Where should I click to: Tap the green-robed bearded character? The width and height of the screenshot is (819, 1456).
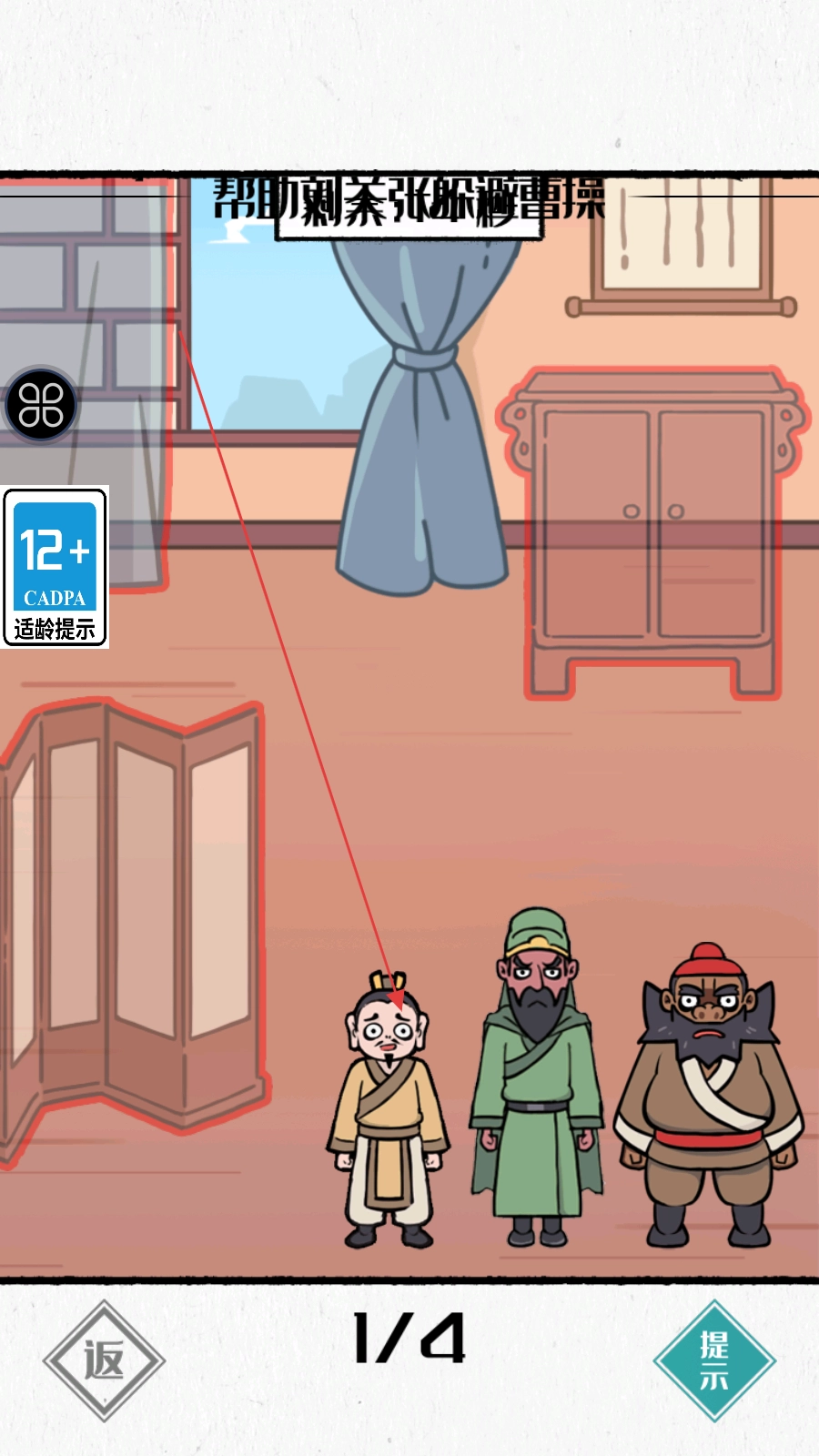pyautogui.click(x=538, y=1083)
